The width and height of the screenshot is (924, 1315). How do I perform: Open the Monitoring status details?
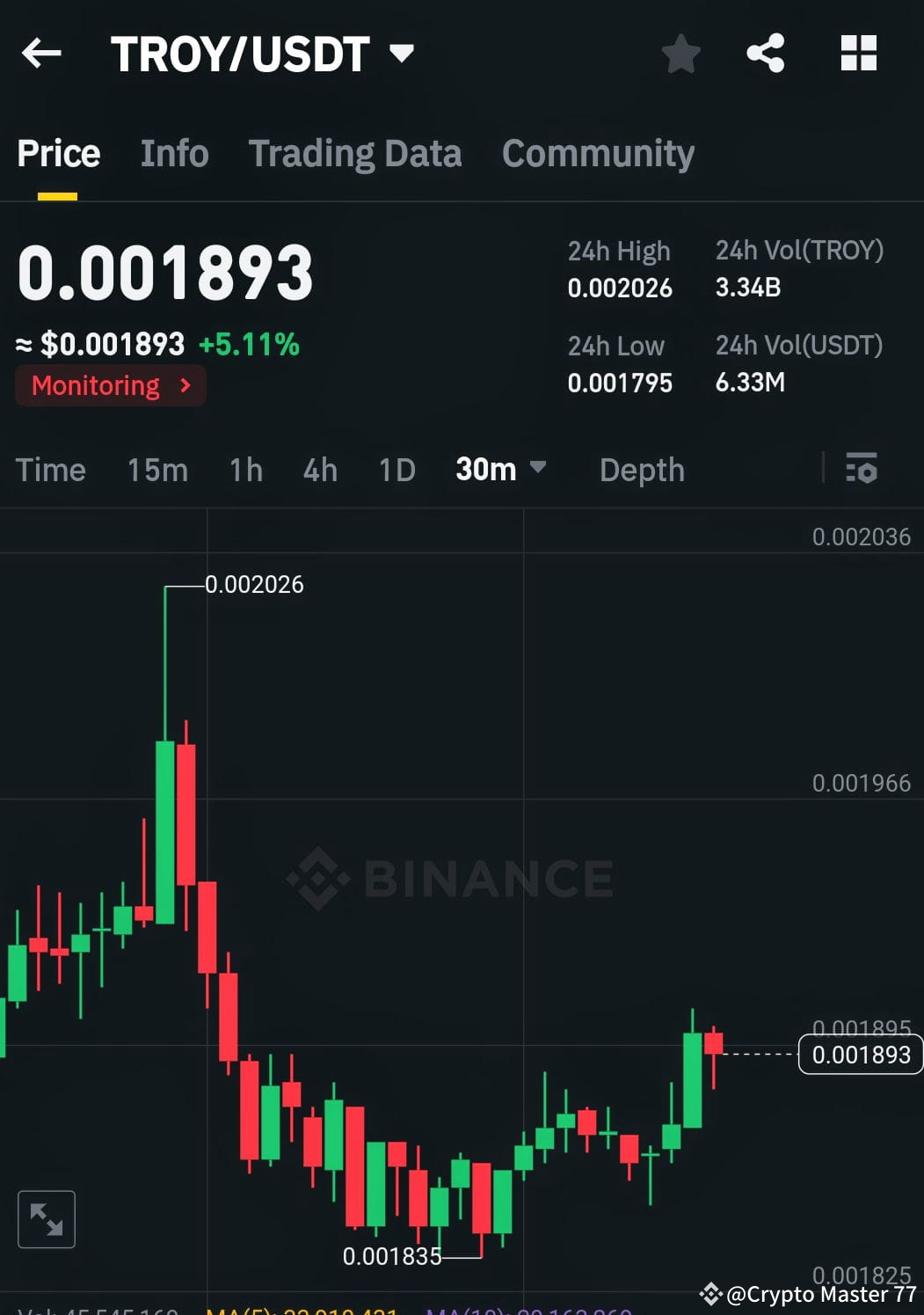(x=110, y=385)
